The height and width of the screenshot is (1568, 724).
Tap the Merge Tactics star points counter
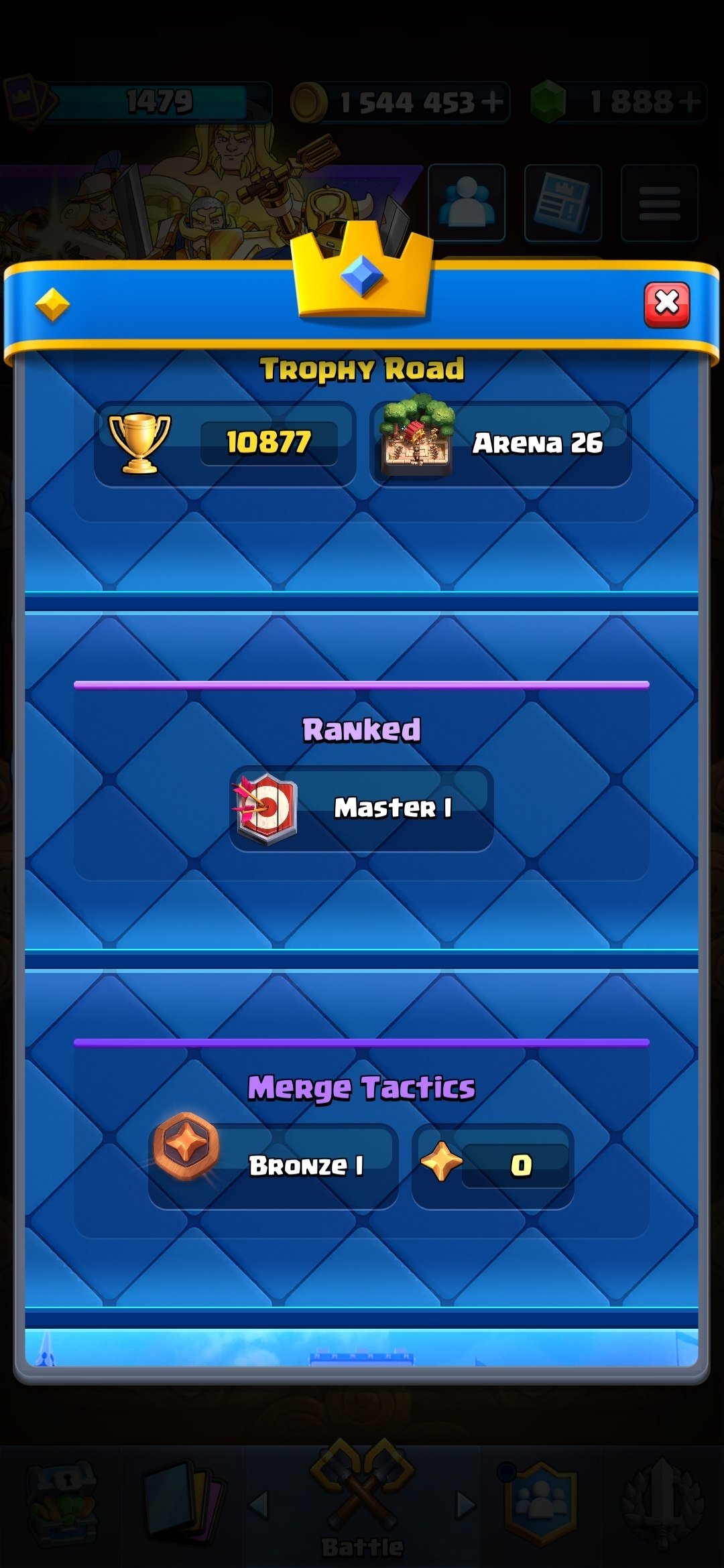click(x=493, y=1166)
